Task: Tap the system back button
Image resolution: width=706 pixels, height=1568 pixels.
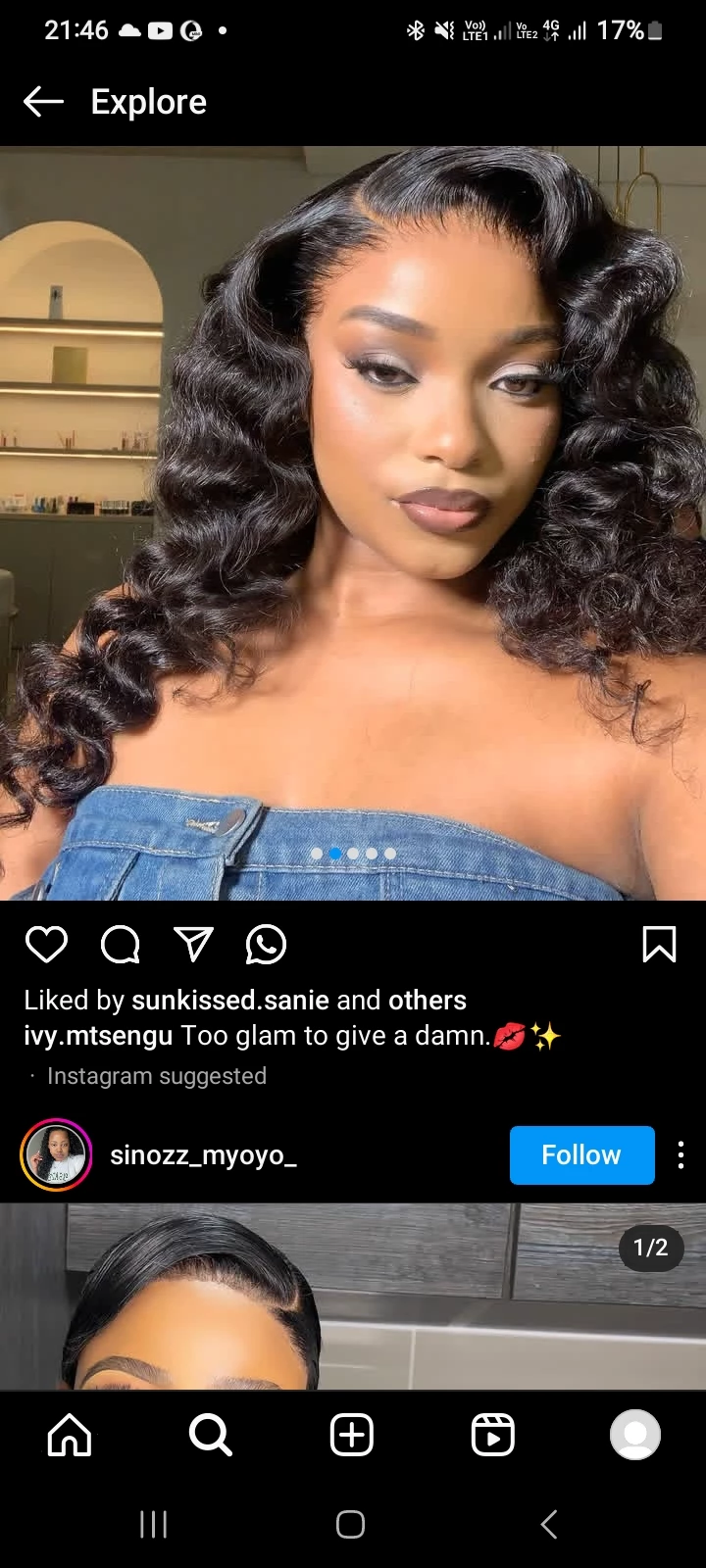Action: (x=549, y=1524)
